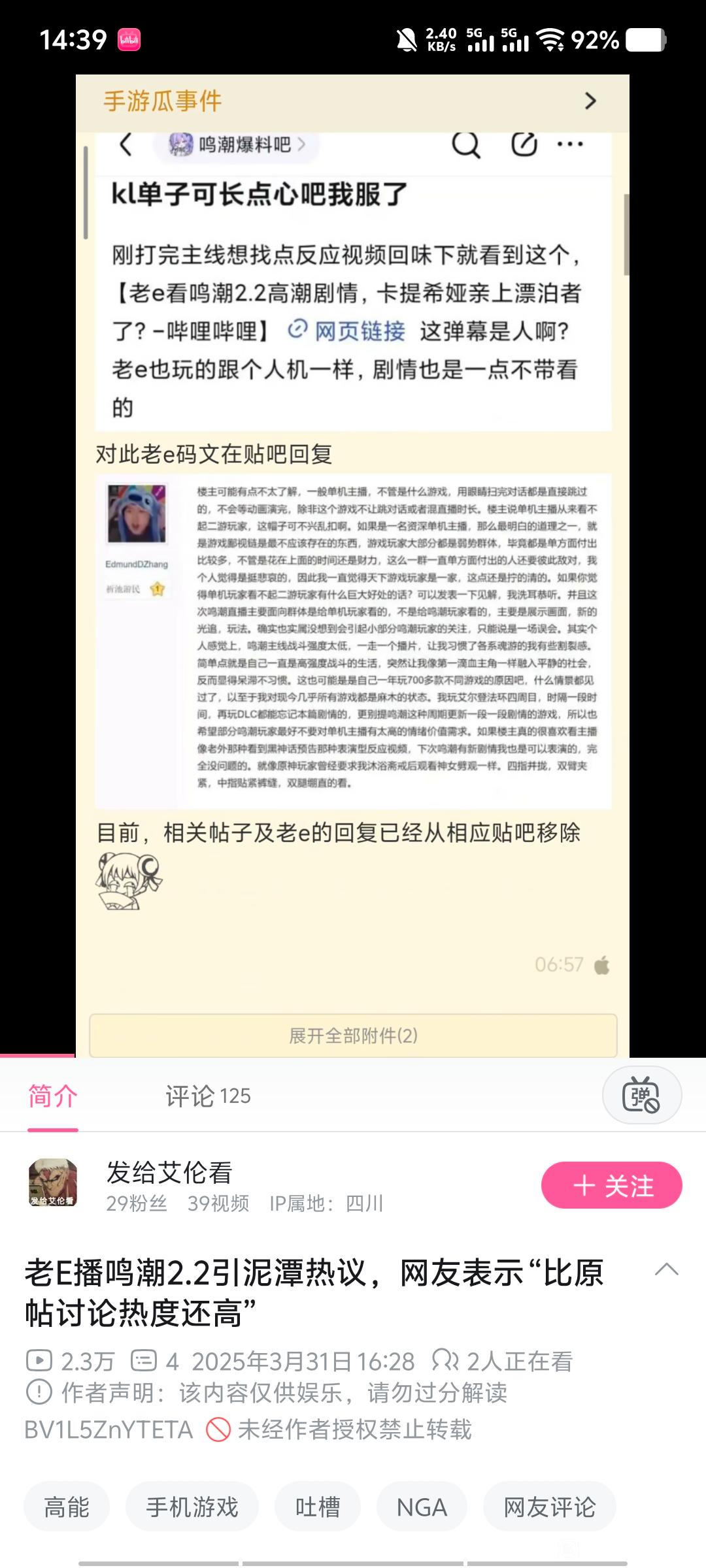Collapse the video description arrow

pos(666,1269)
